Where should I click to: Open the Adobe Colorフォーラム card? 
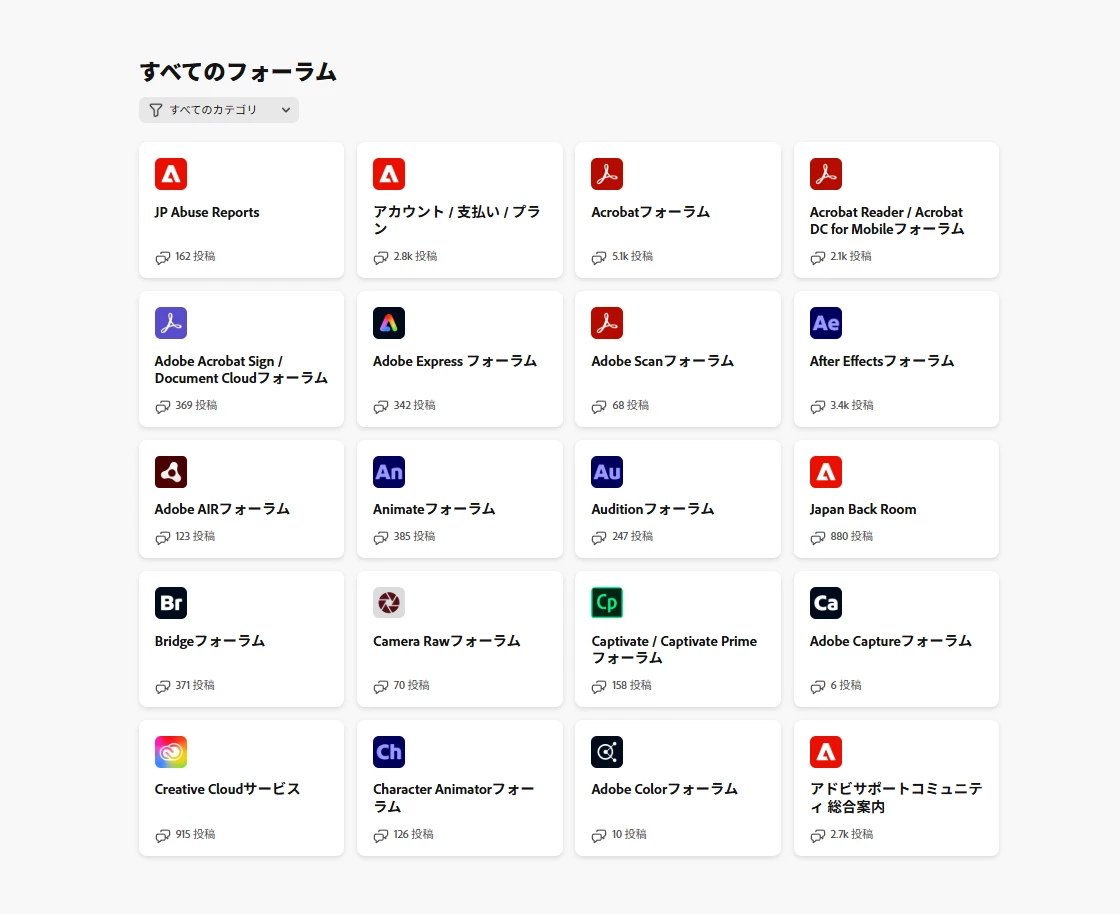pos(664,789)
